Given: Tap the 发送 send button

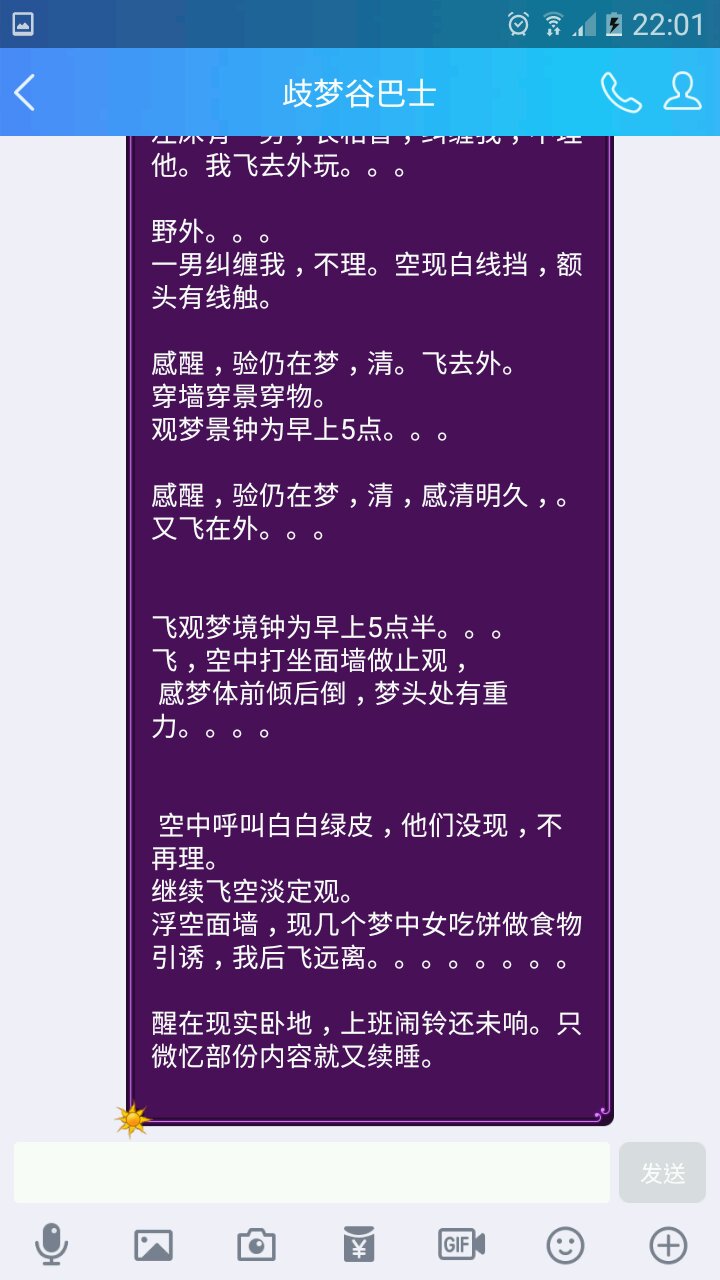Looking at the screenshot, I should pyautogui.click(x=662, y=1172).
